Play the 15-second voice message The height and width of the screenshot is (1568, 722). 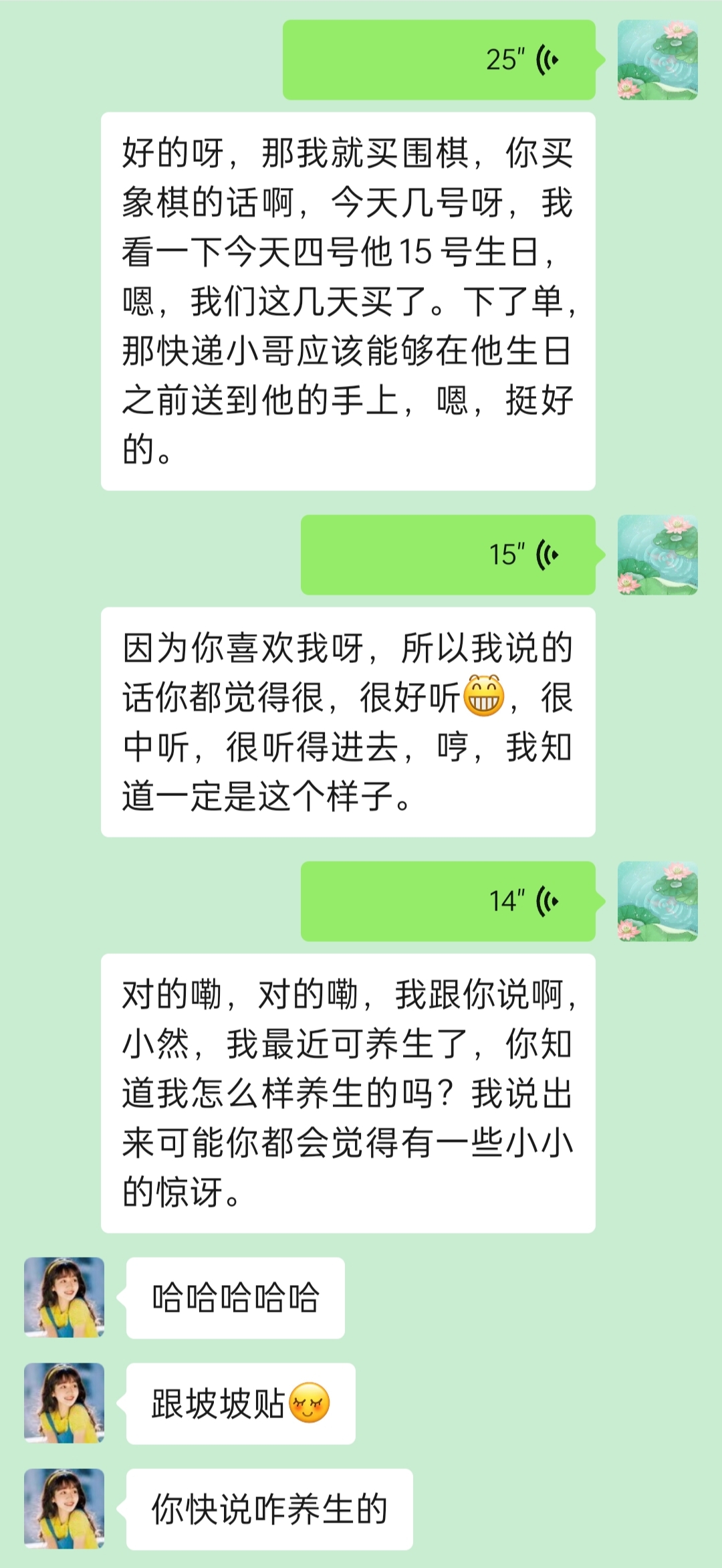[x=448, y=555]
